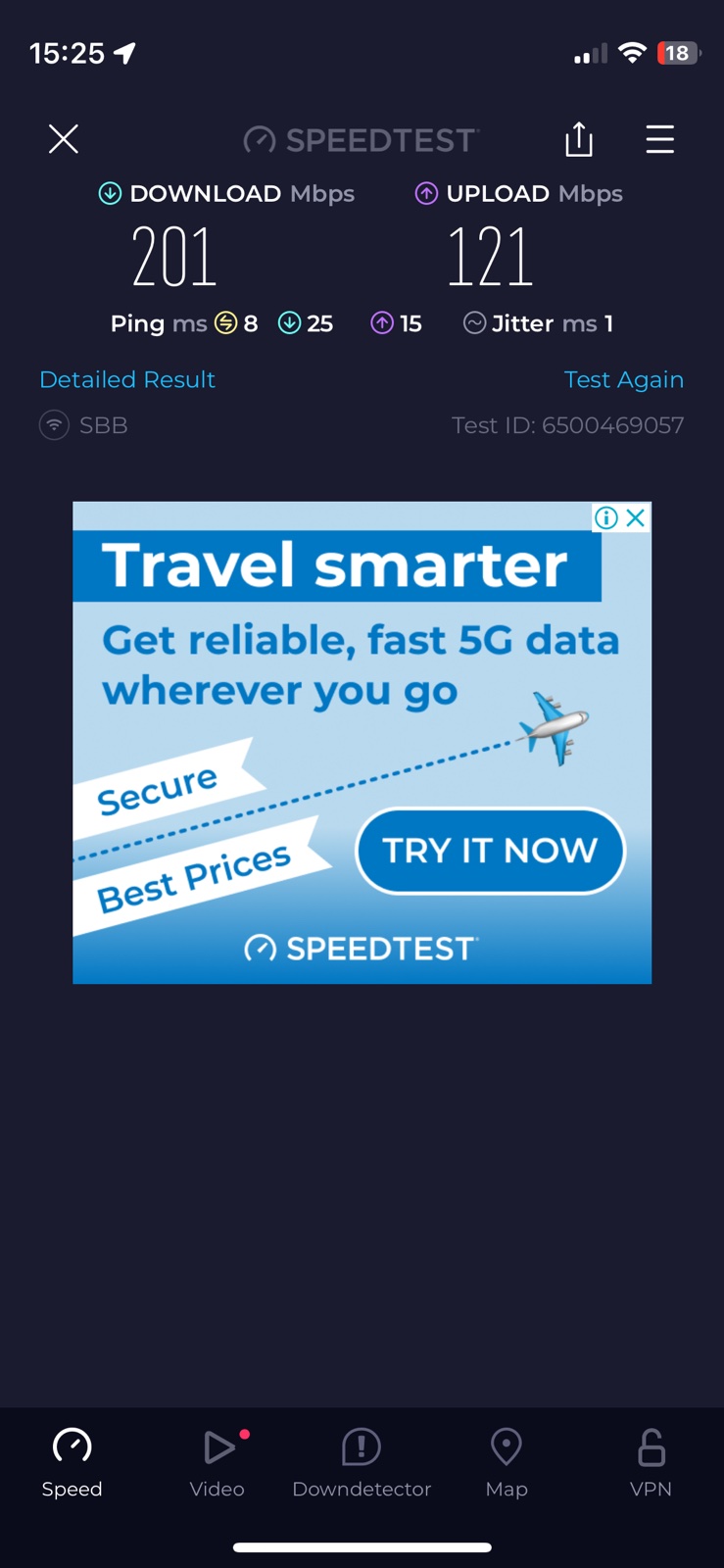The image size is (724, 1568).
Task: Open the ad info icon
Action: pos(606,517)
